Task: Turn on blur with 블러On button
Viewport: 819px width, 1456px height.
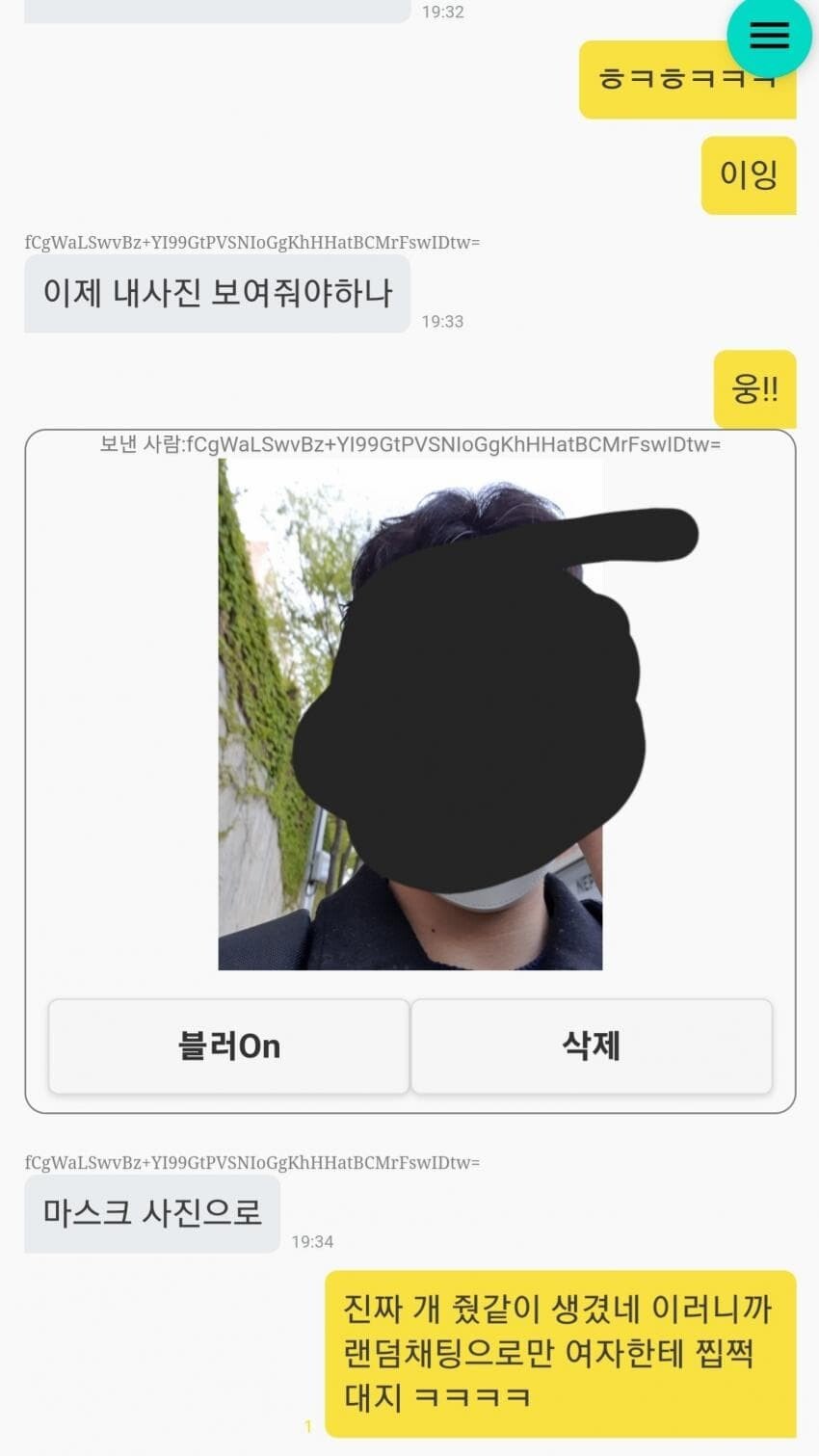Action: [229, 1046]
